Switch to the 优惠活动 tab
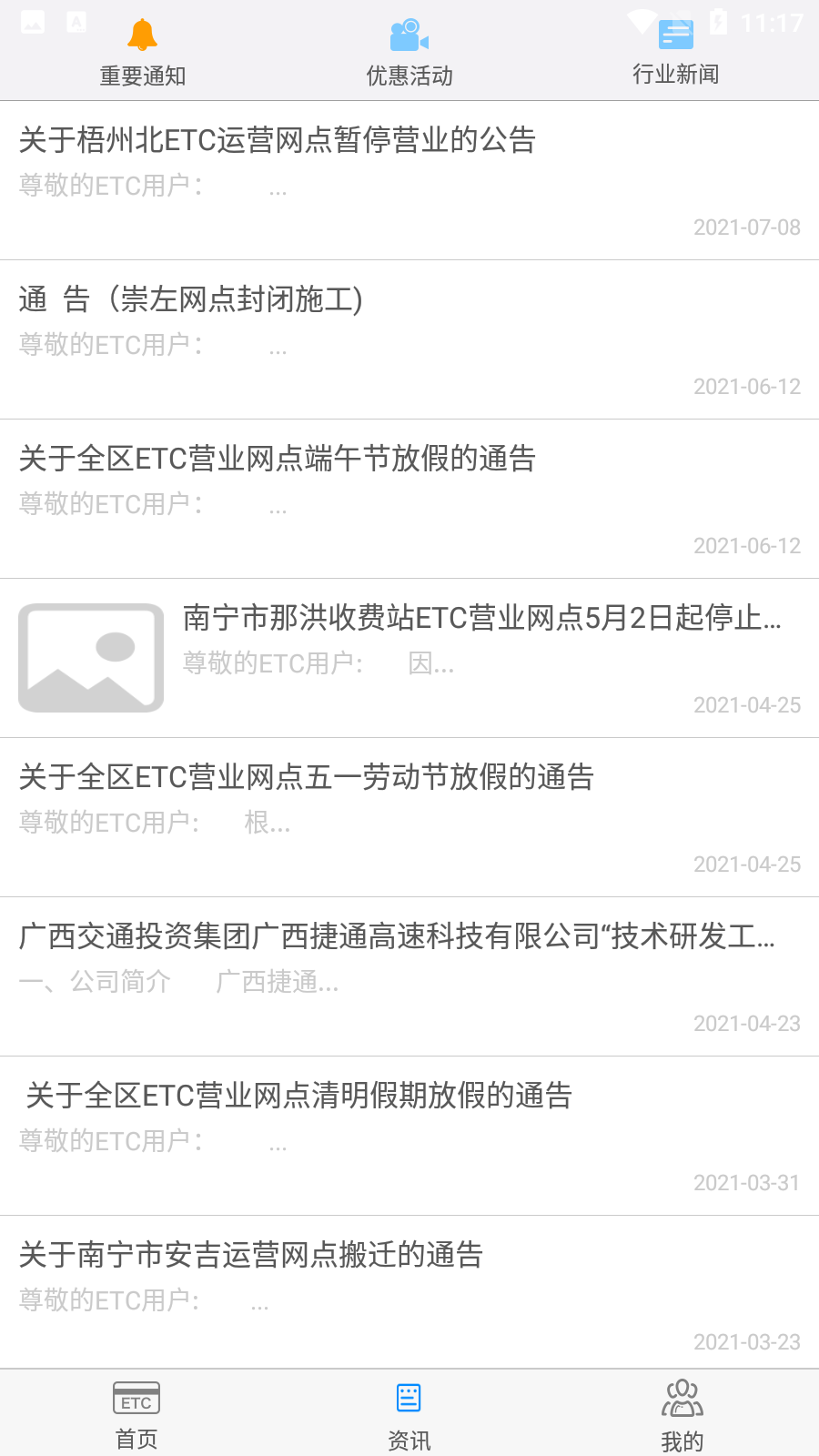819x1456 pixels. pos(409,76)
